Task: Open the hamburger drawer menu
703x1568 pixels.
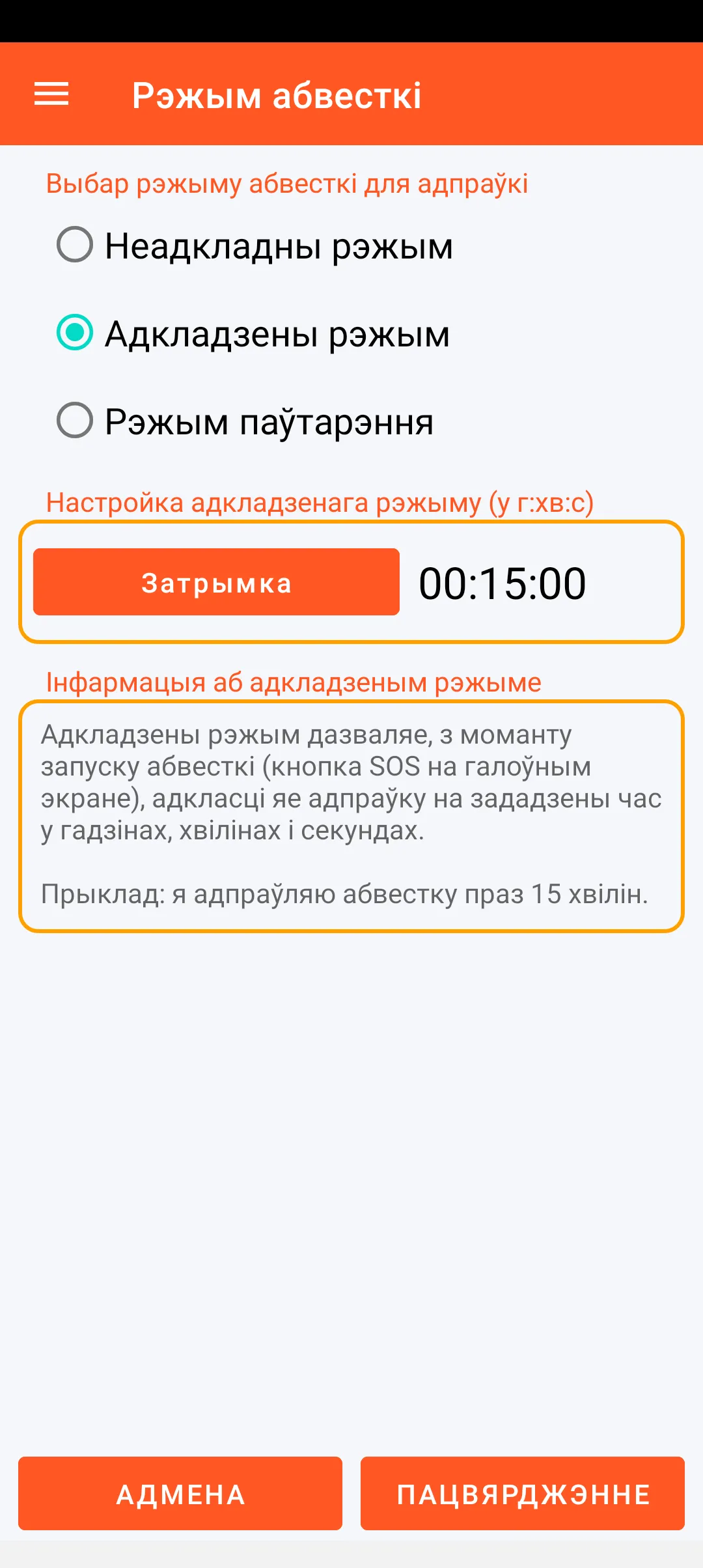Action: pos(51,94)
